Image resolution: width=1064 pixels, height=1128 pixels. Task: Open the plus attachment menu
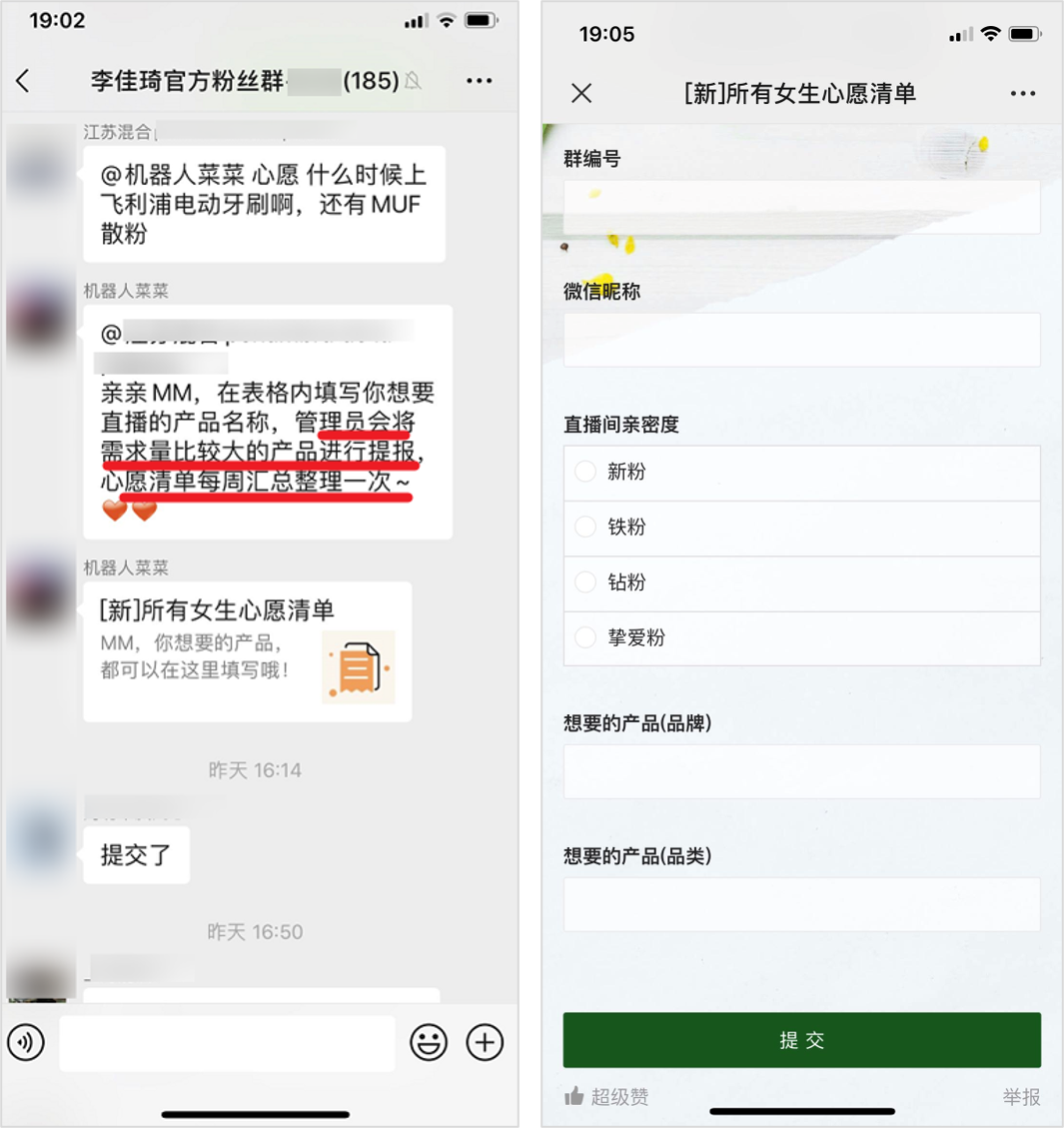(486, 1042)
